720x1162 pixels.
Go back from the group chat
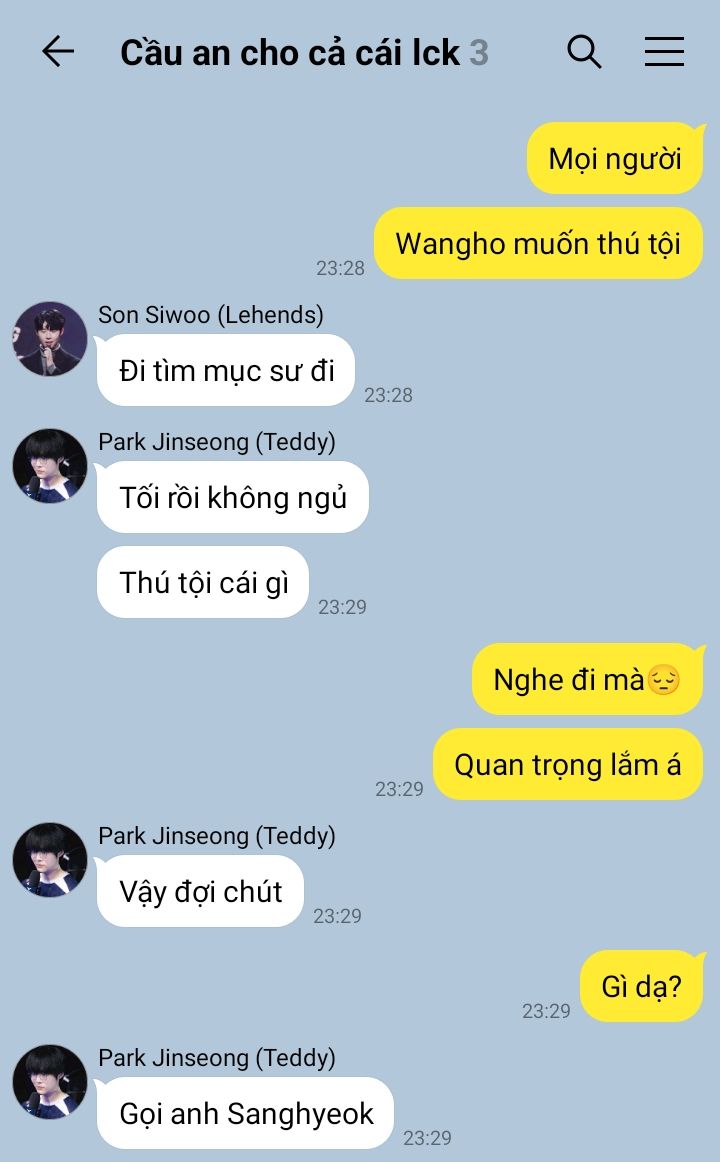[58, 52]
